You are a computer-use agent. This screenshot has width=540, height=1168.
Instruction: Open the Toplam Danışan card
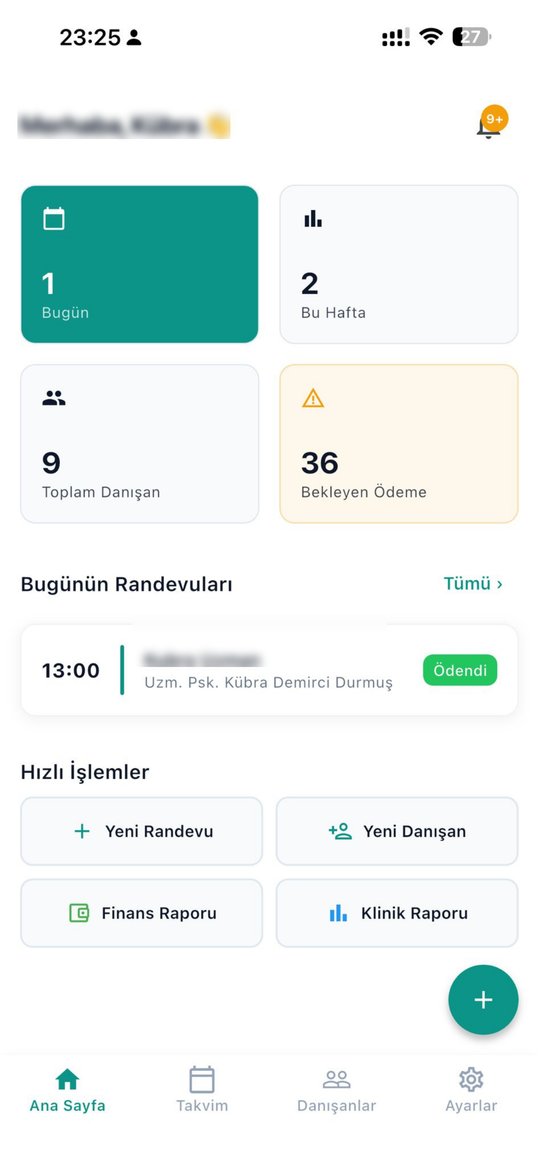point(139,443)
